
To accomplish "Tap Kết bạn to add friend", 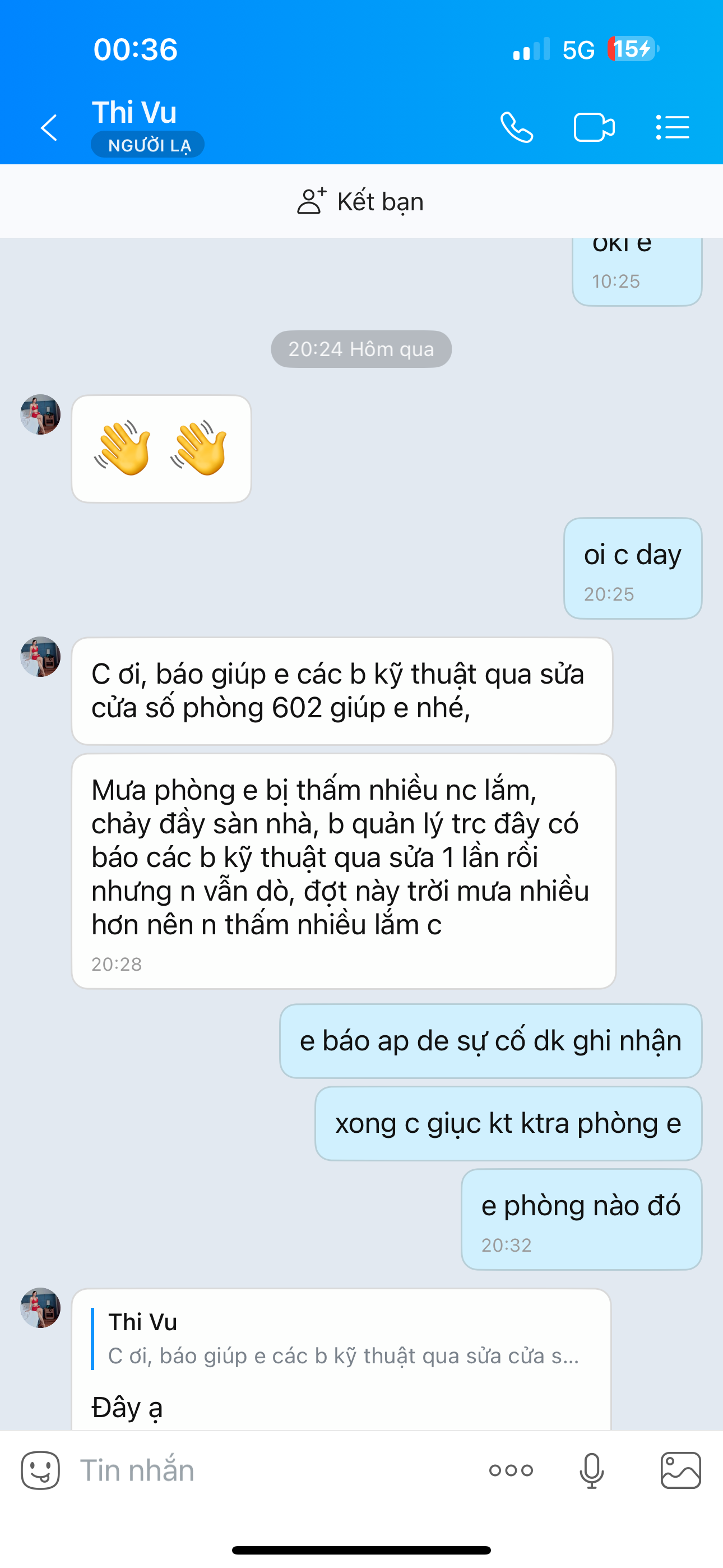I will pos(361,201).
